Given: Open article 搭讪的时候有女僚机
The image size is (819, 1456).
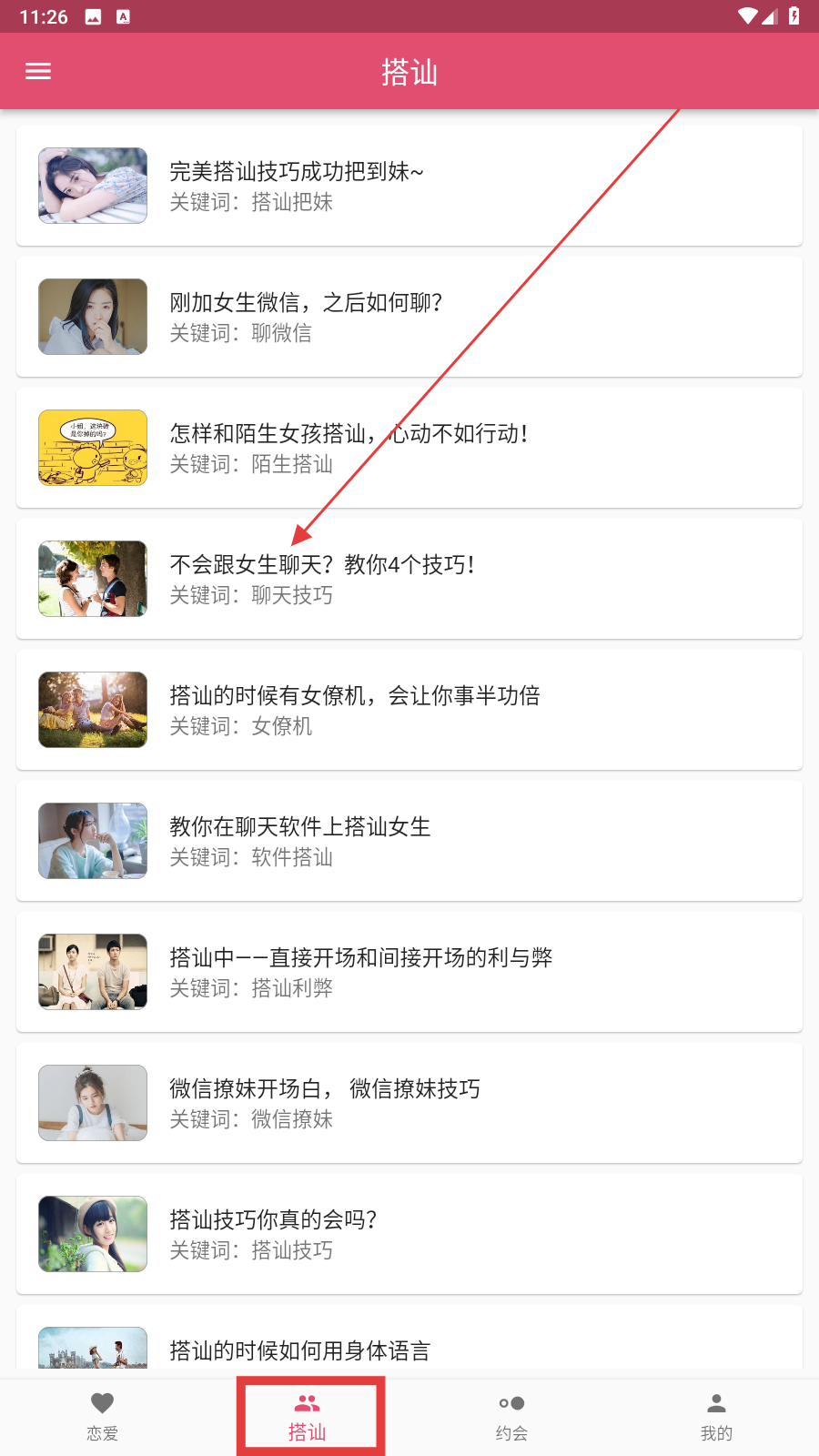Looking at the screenshot, I should [409, 710].
